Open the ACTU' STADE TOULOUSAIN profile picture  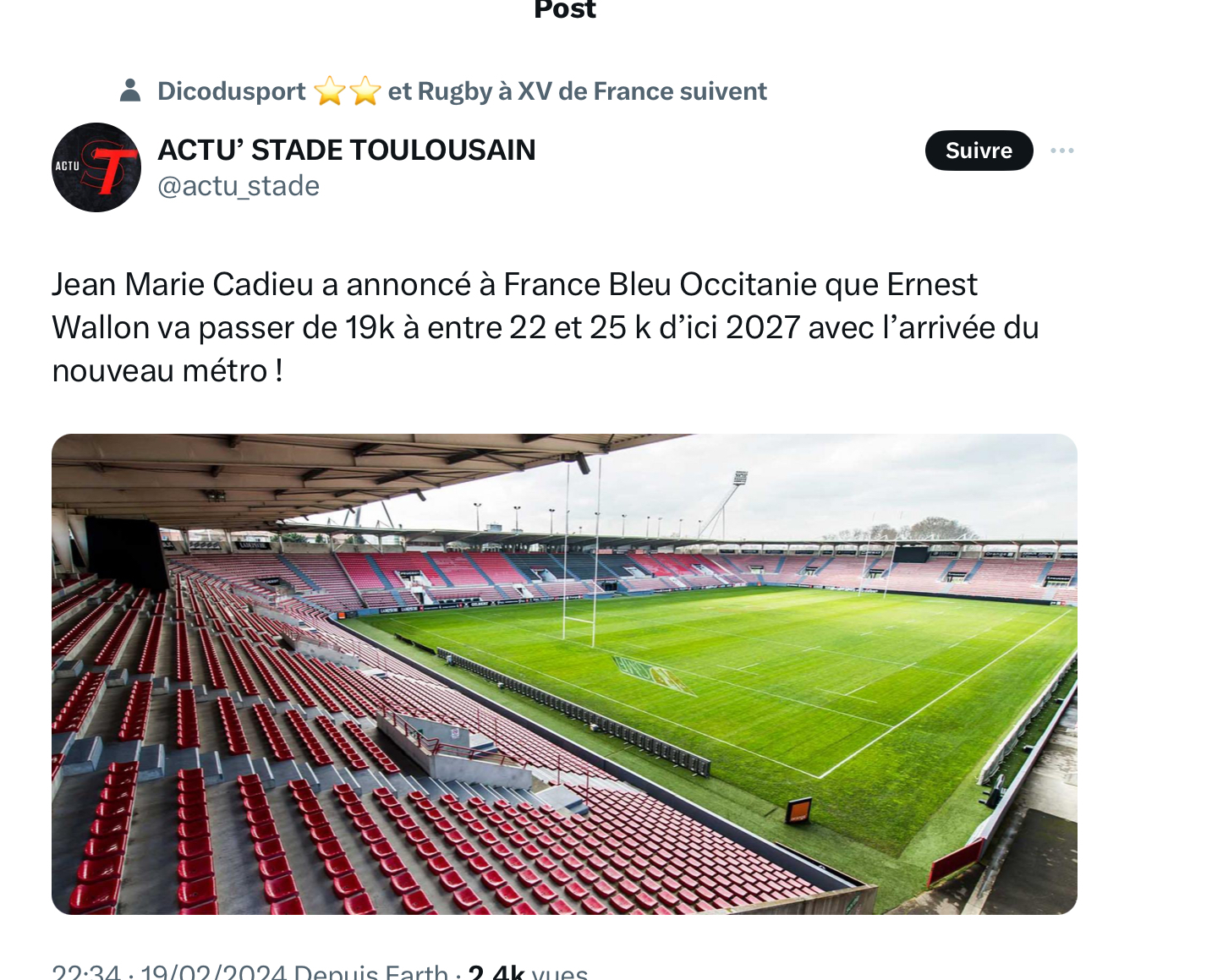coord(96,167)
